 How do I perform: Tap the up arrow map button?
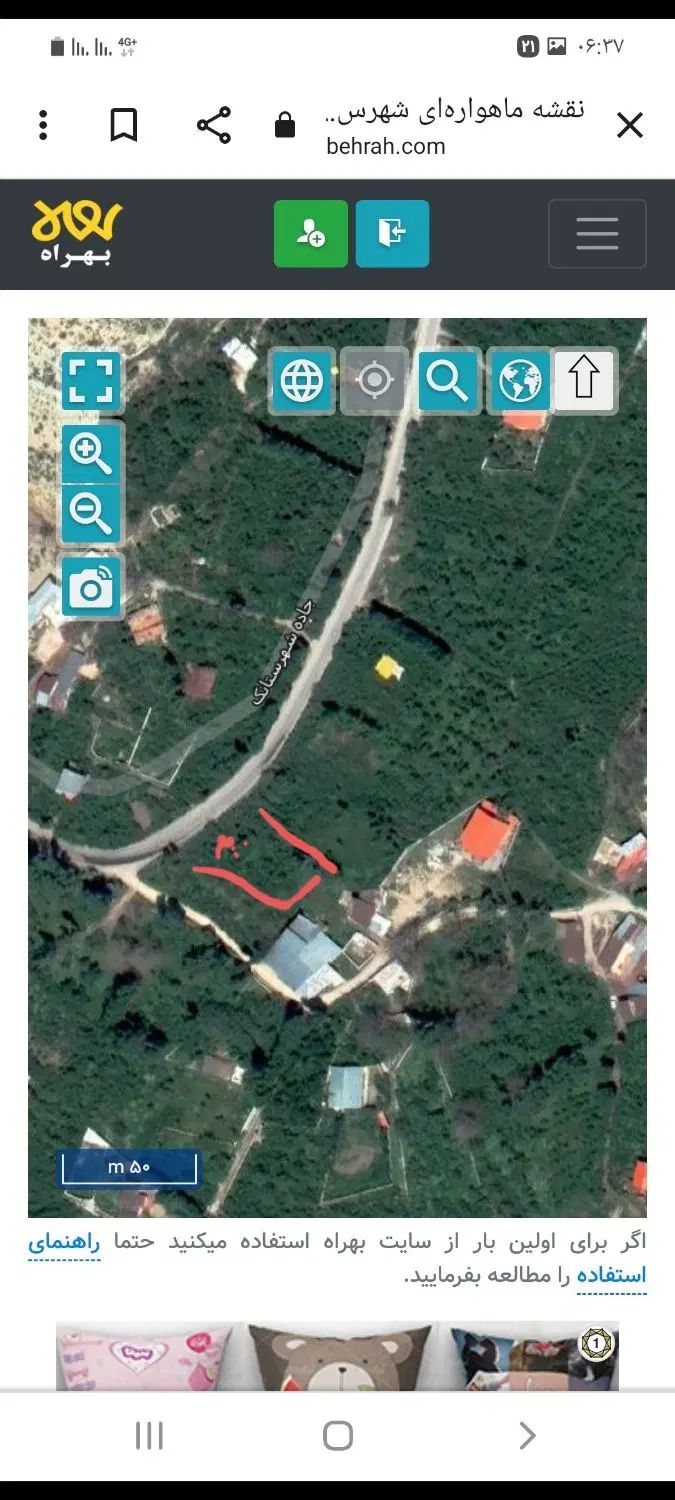click(x=585, y=380)
